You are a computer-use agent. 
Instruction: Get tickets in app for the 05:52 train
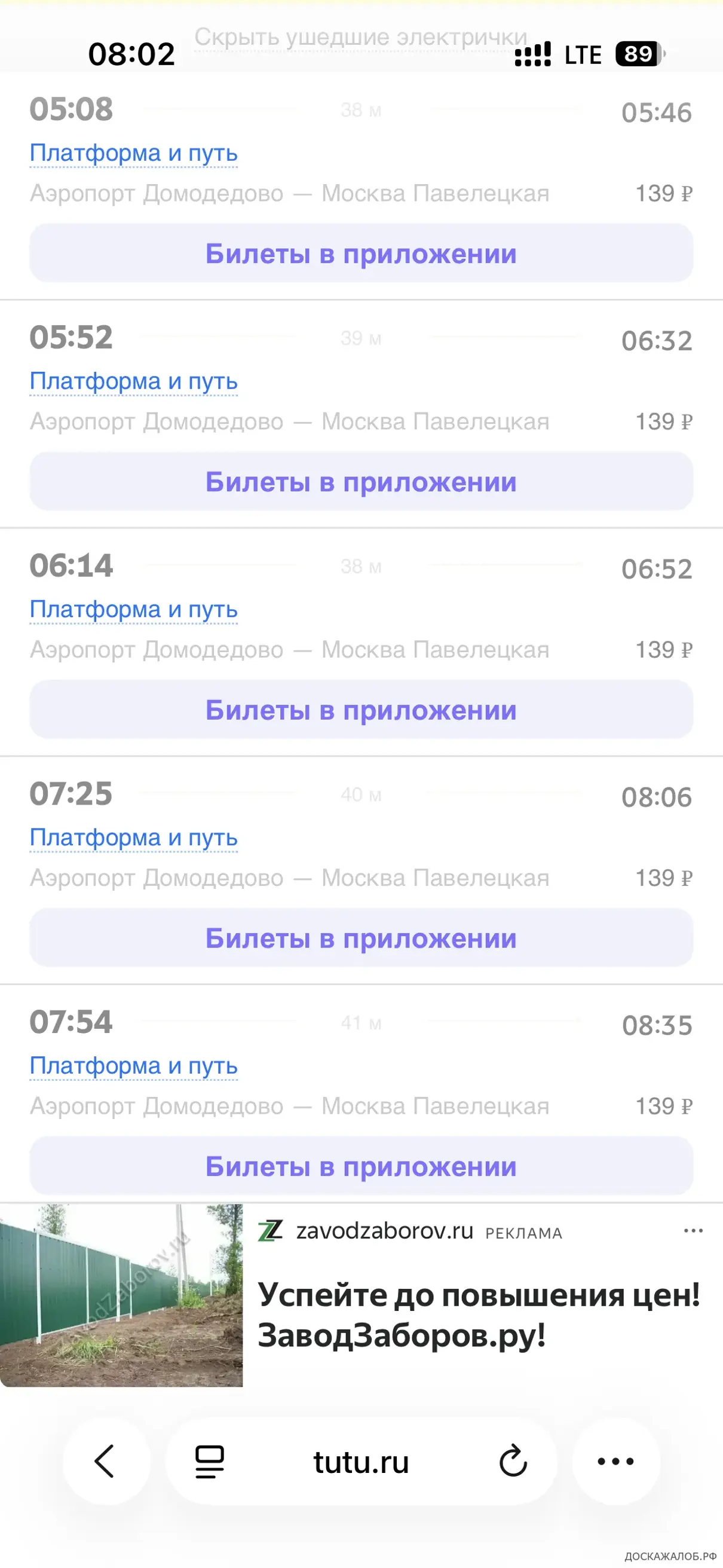tap(361, 481)
